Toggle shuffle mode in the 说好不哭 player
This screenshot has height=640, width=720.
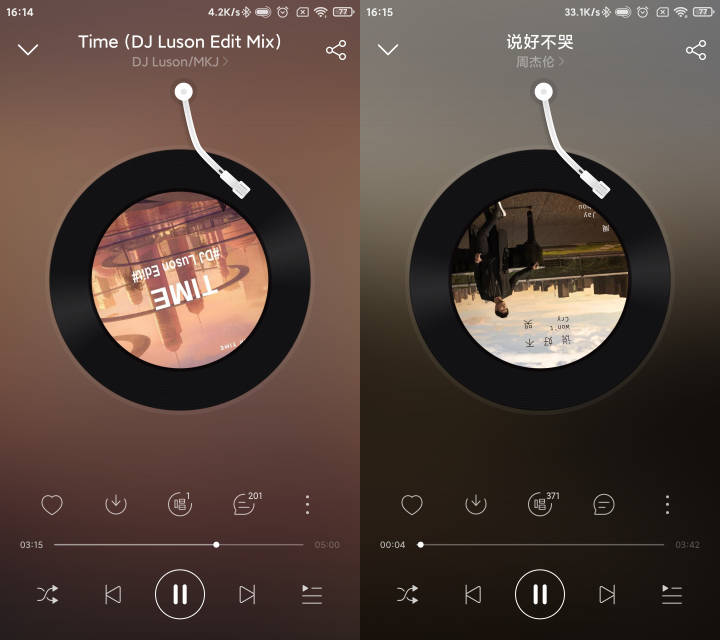(x=408, y=595)
